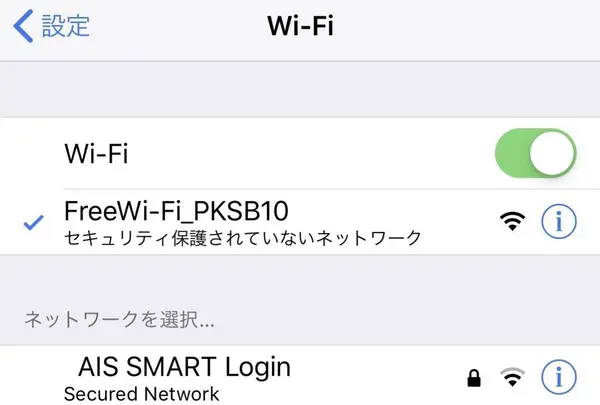Go back to 設定 settings

click(x=52, y=26)
